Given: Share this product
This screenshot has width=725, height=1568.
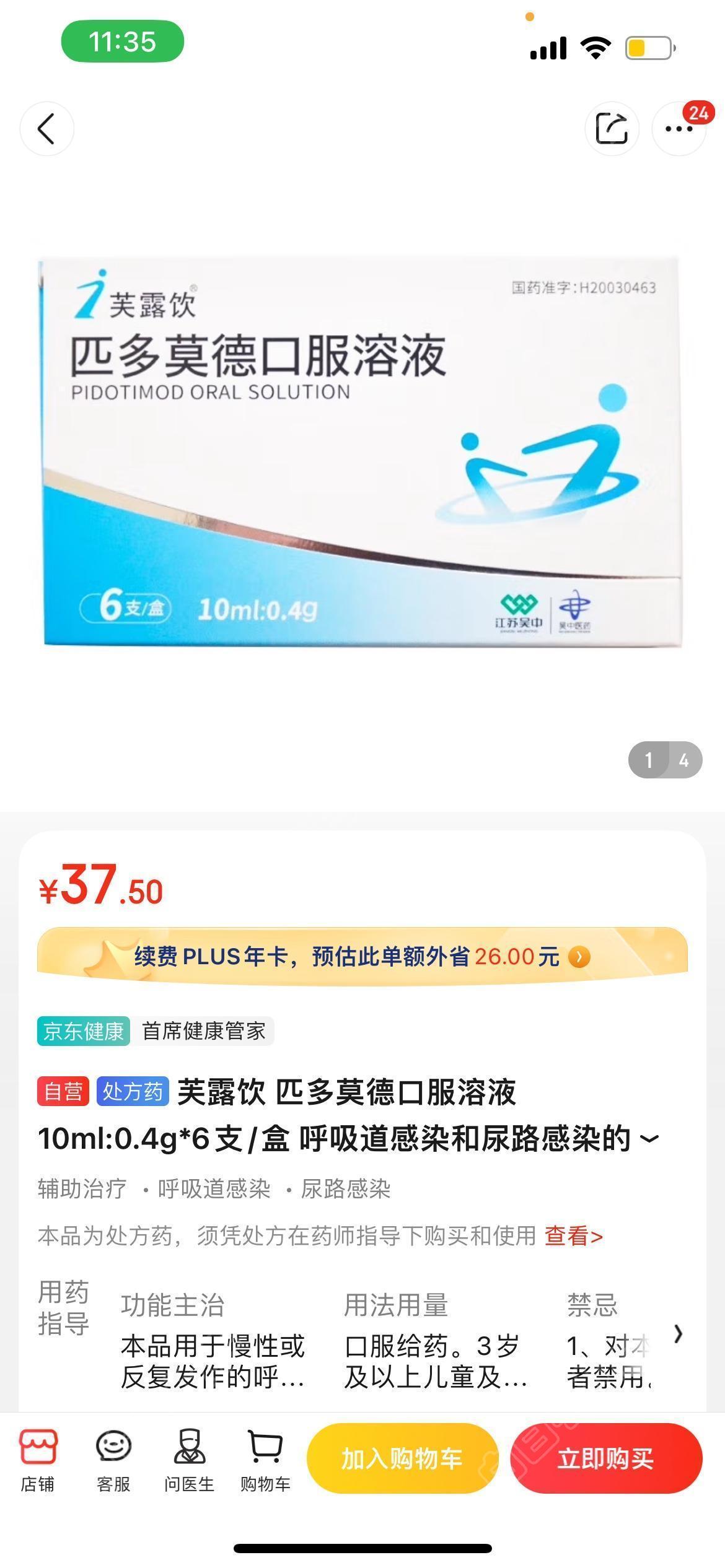Looking at the screenshot, I should coord(612,129).
